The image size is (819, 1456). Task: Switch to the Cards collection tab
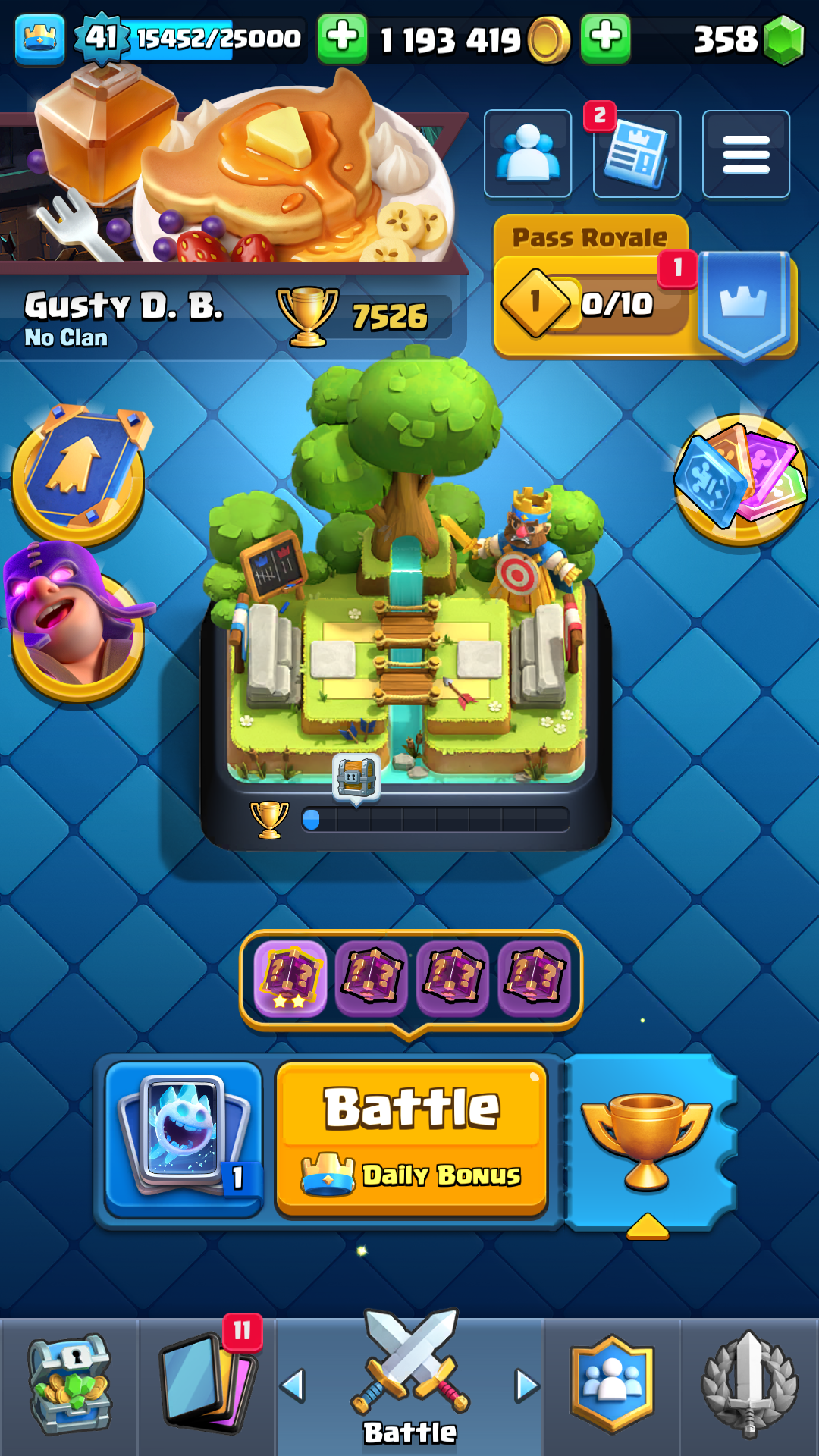207,1385
